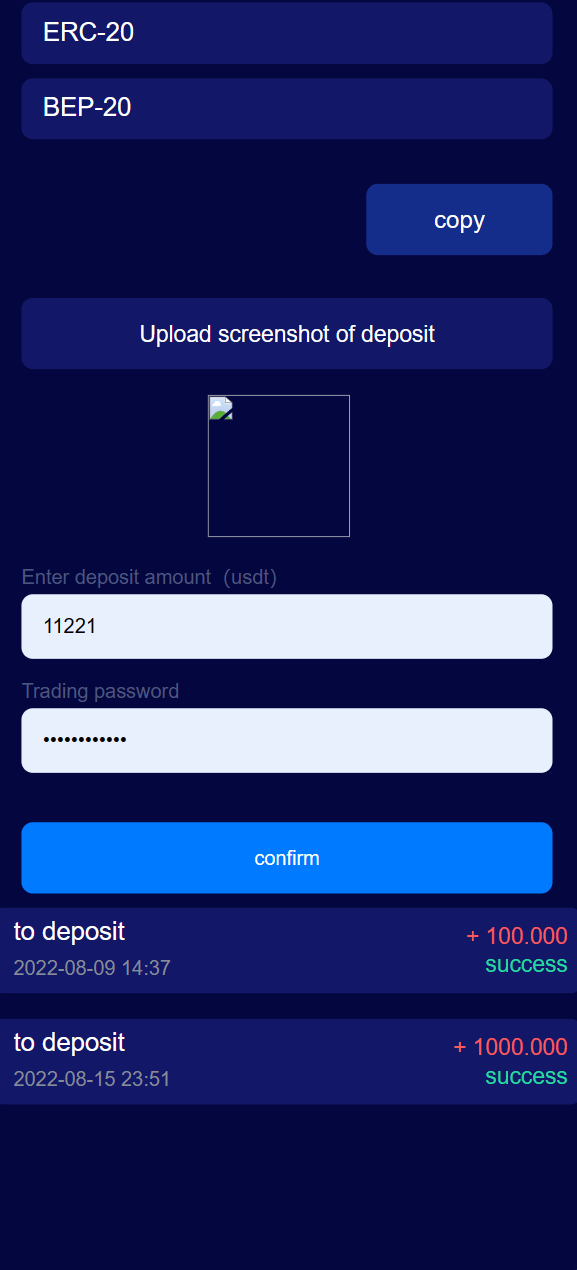Tap the copy button
The height and width of the screenshot is (1270, 577).
(x=459, y=220)
